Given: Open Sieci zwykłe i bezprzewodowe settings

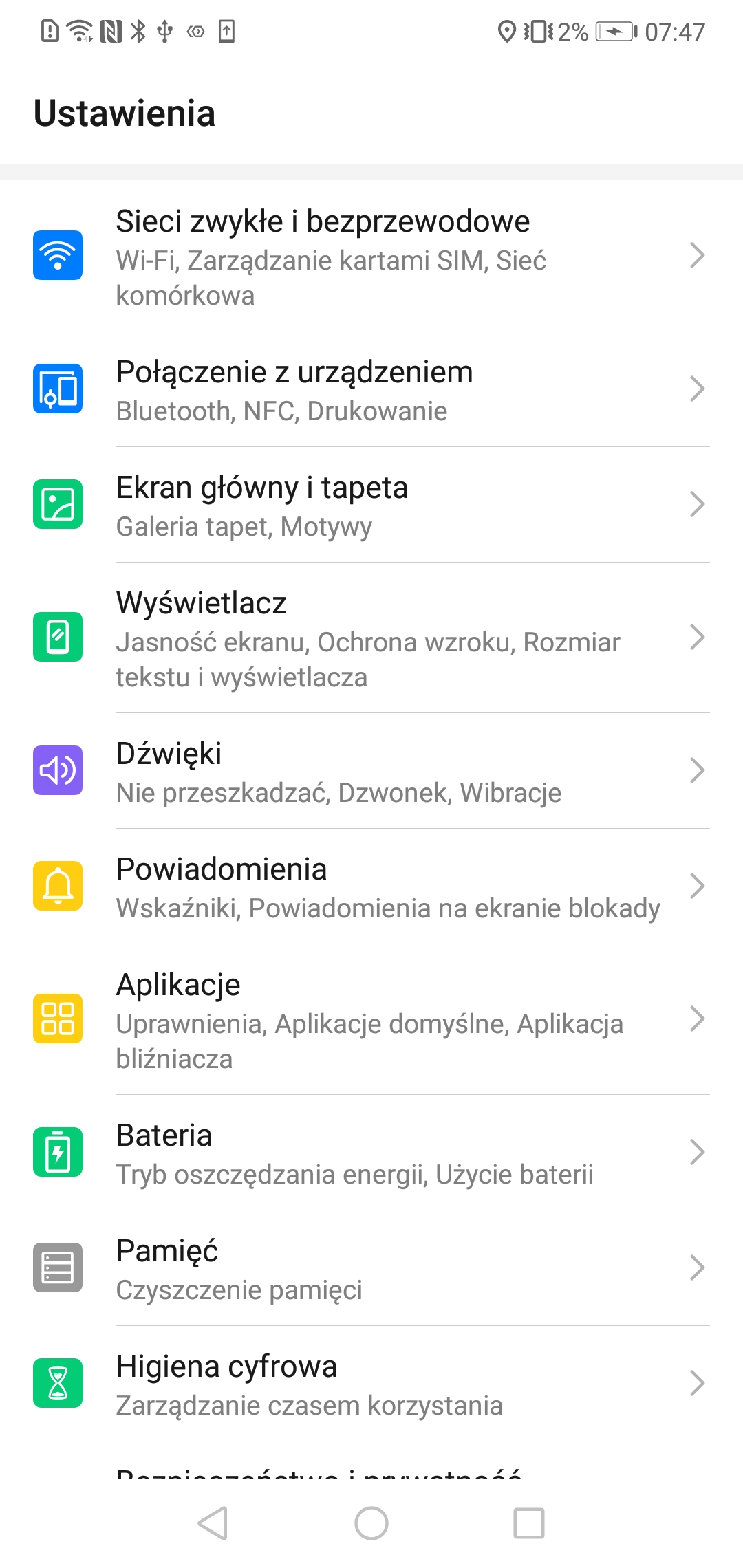Looking at the screenshot, I should 371,256.
